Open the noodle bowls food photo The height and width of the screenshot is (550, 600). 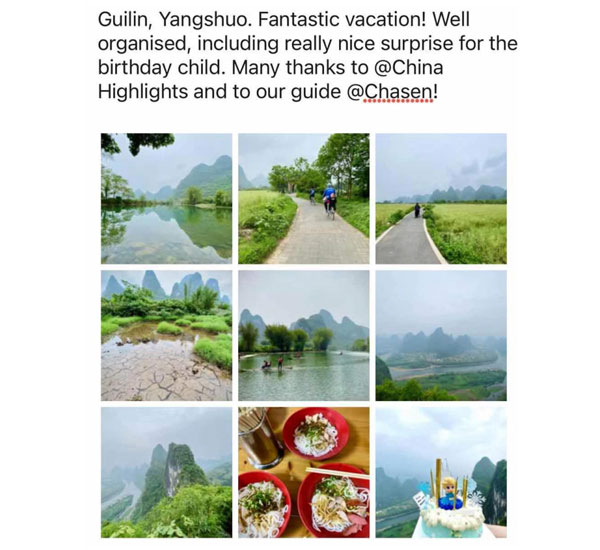[303, 472]
